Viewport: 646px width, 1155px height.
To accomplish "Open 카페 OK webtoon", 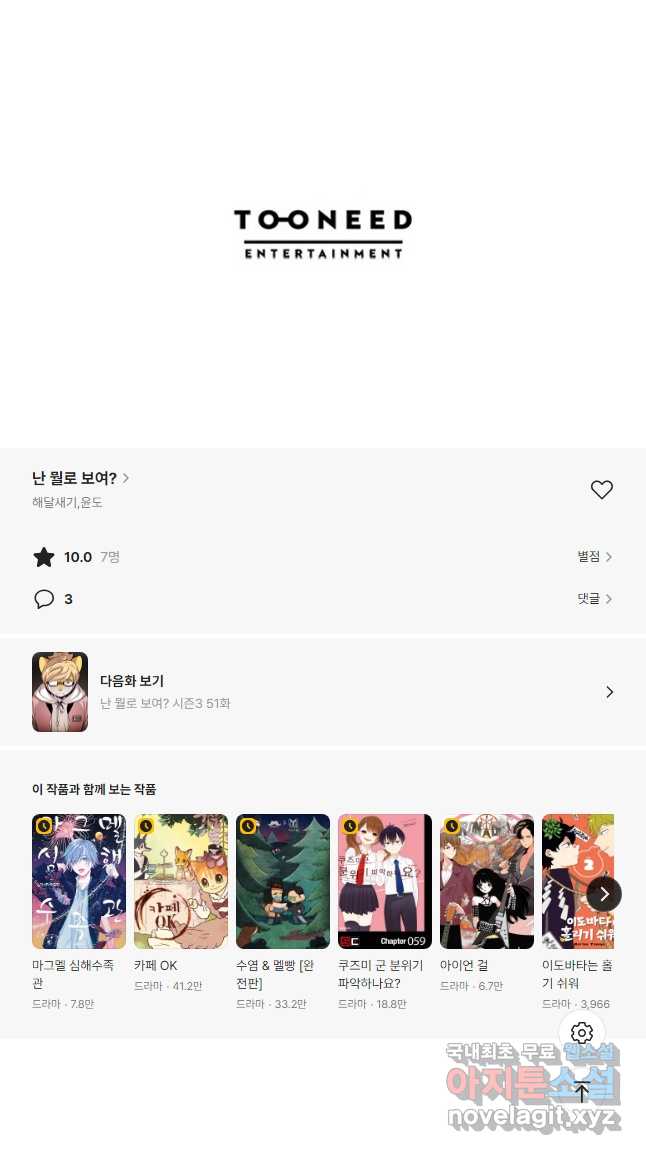I will (x=181, y=882).
